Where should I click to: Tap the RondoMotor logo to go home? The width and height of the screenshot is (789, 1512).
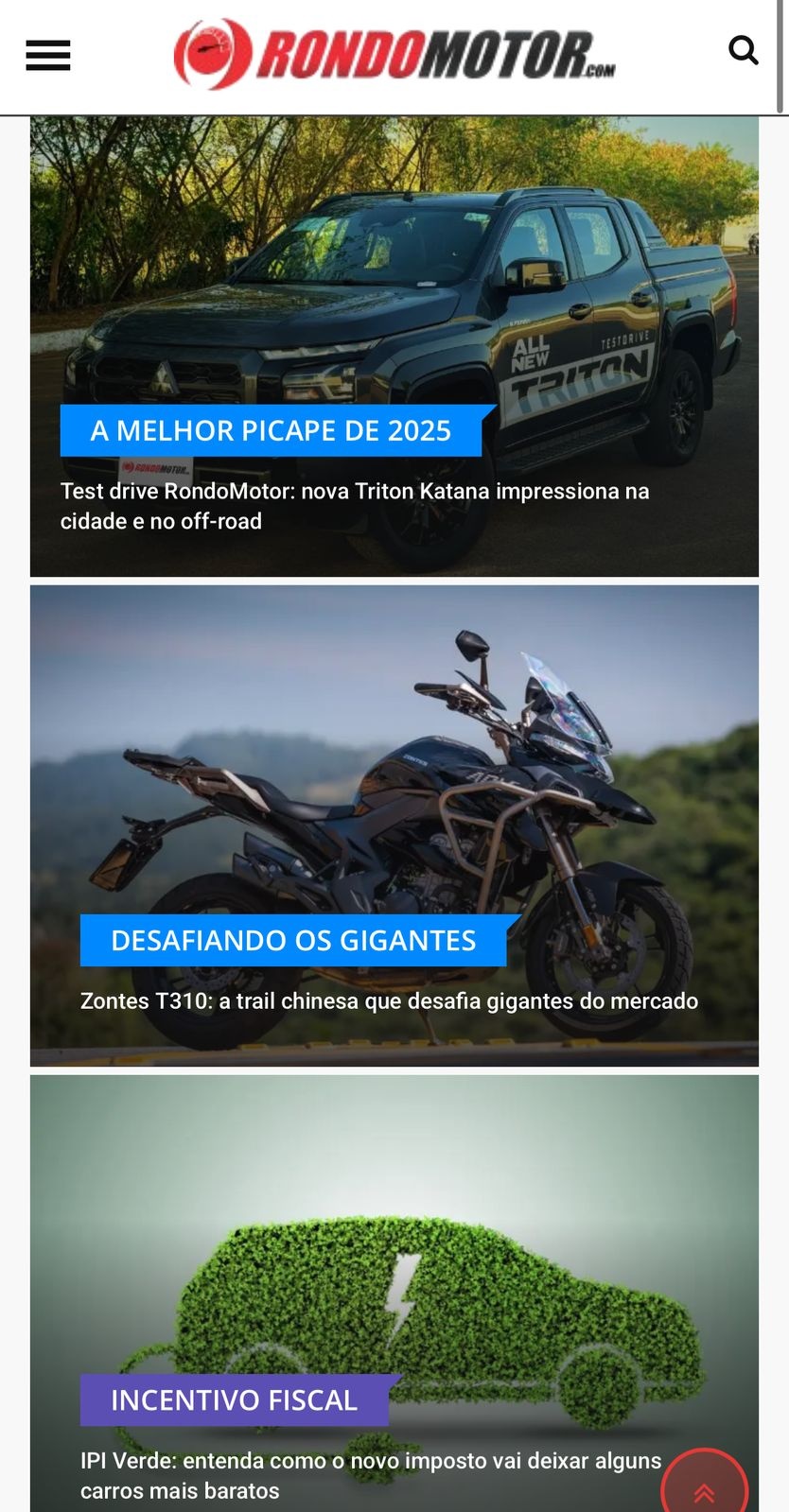click(x=394, y=54)
